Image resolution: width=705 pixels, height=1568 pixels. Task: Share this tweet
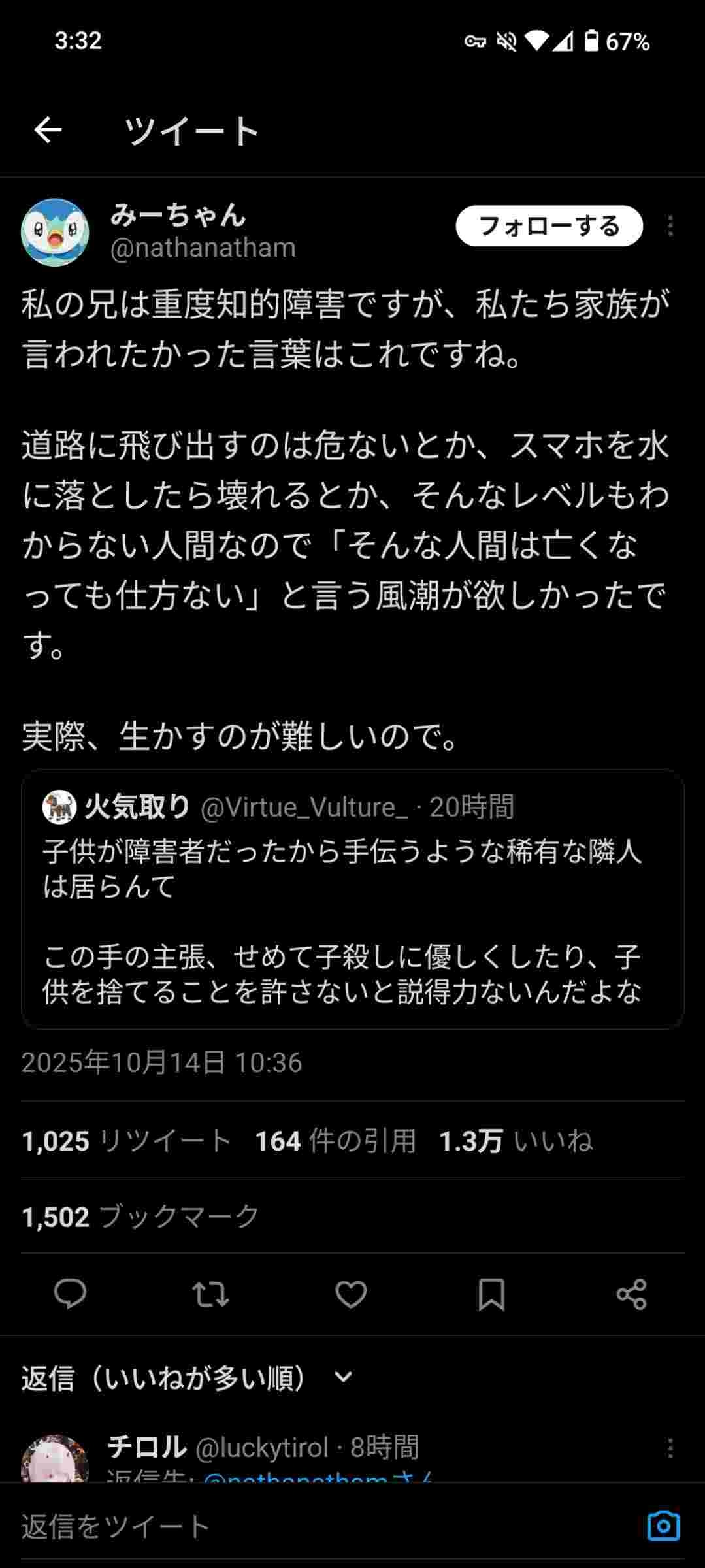(631, 1294)
